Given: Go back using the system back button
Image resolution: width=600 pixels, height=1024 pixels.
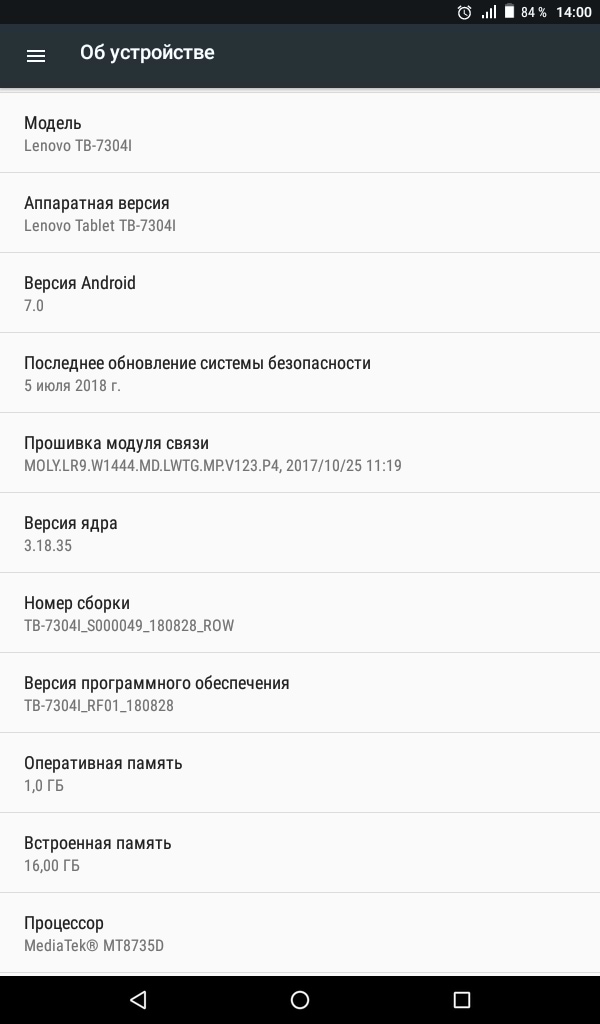Looking at the screenshot, I should 138,999.
